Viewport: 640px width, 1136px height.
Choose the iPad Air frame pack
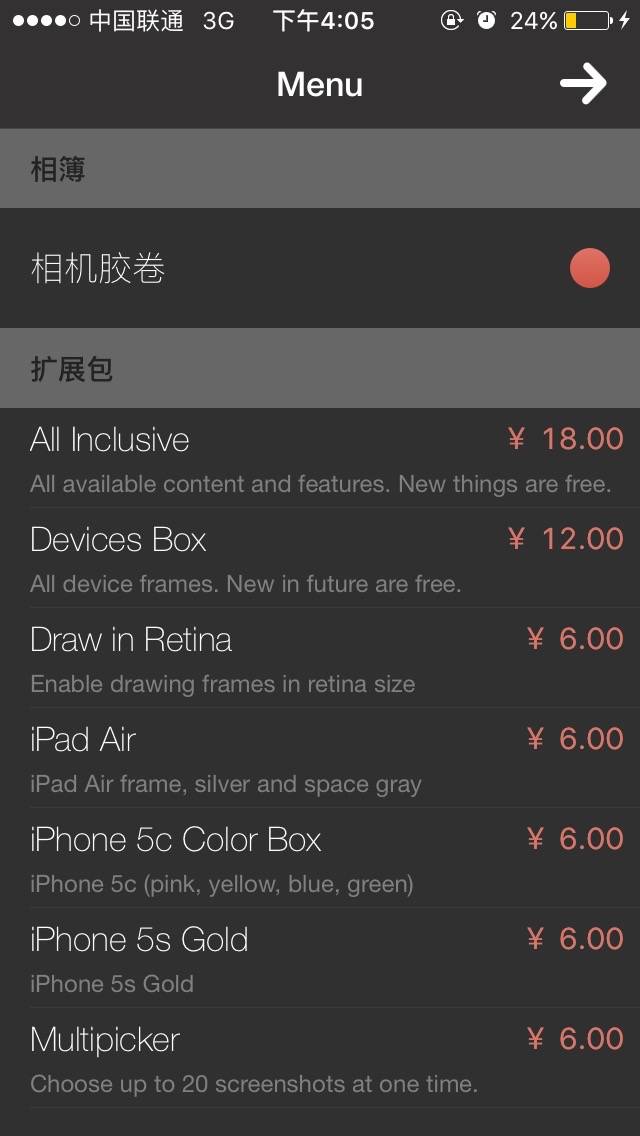point(320,758)
